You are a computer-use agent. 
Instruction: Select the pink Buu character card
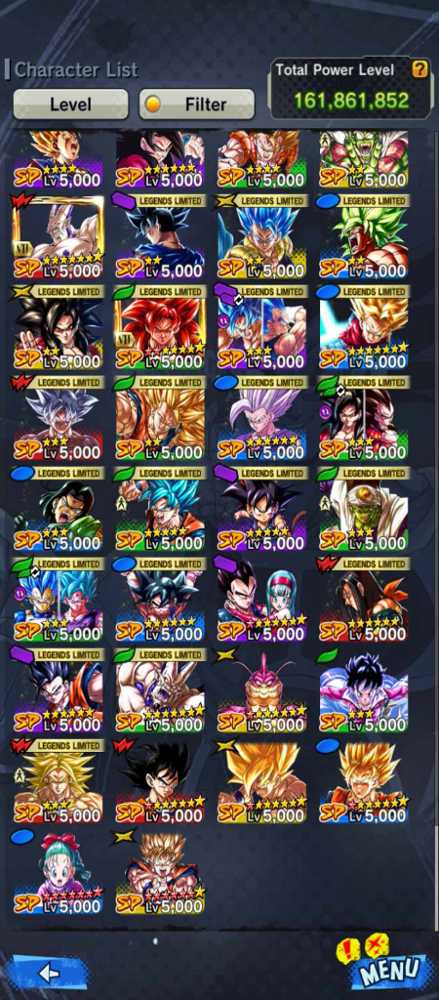point(262,691)
